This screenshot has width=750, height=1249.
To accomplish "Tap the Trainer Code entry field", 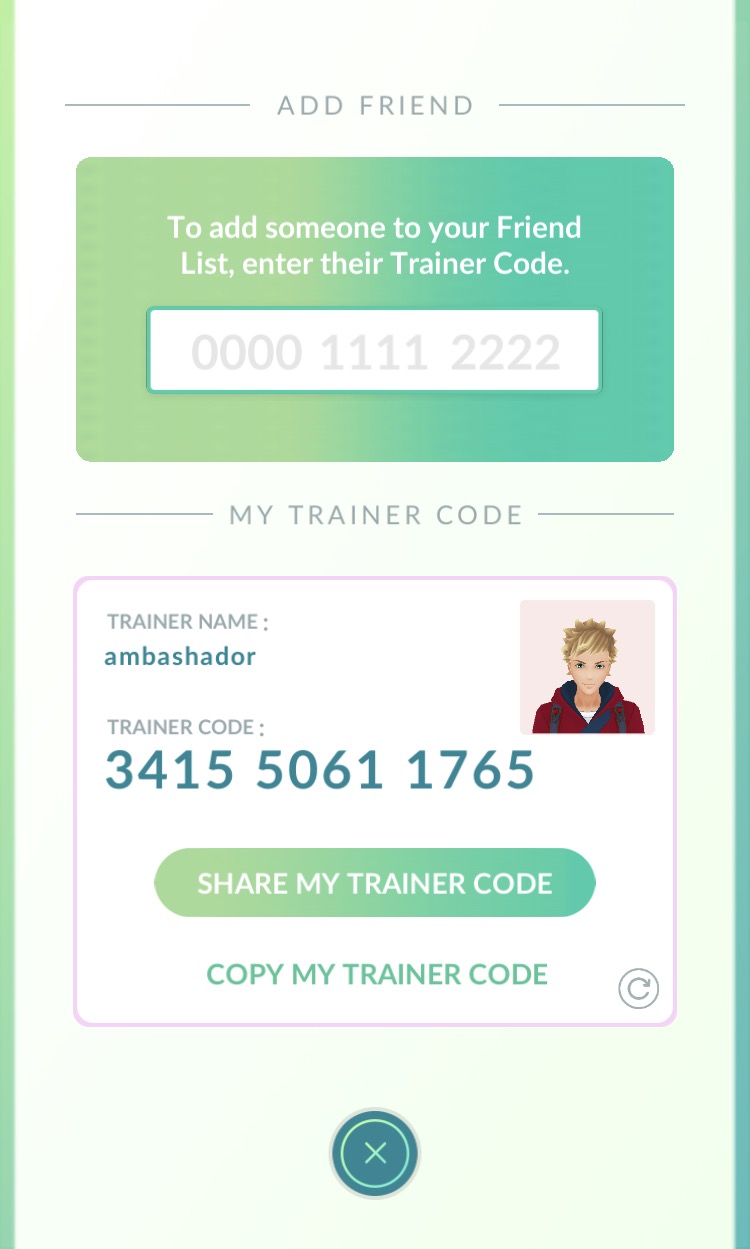I will [374, 351].
